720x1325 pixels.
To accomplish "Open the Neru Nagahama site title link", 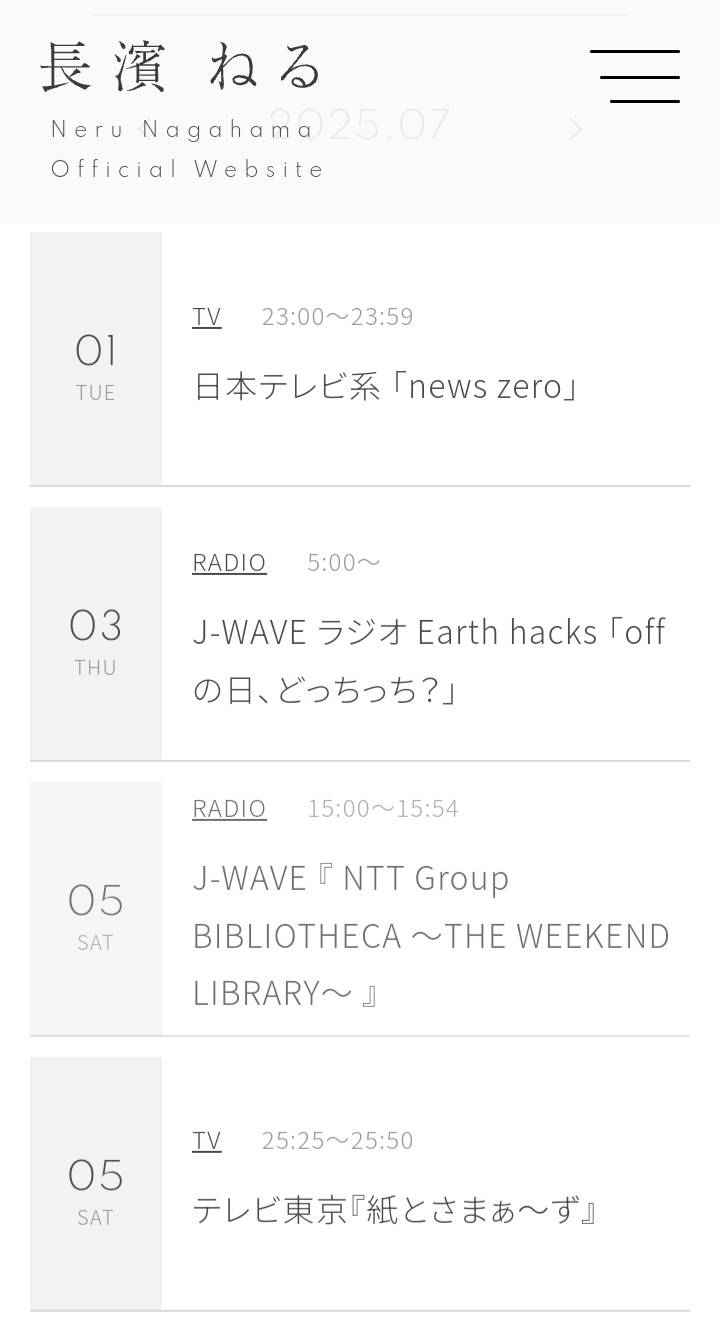I will [183, 110].
